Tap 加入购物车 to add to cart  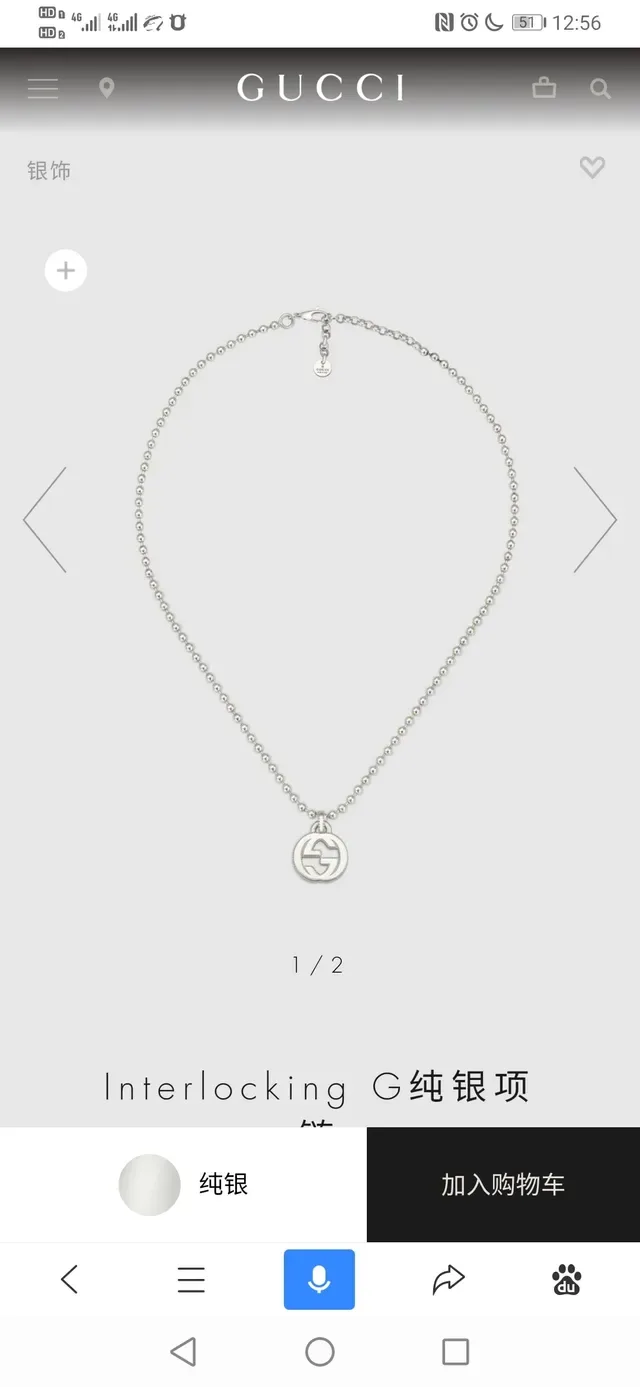click(x=503, y=1185)
